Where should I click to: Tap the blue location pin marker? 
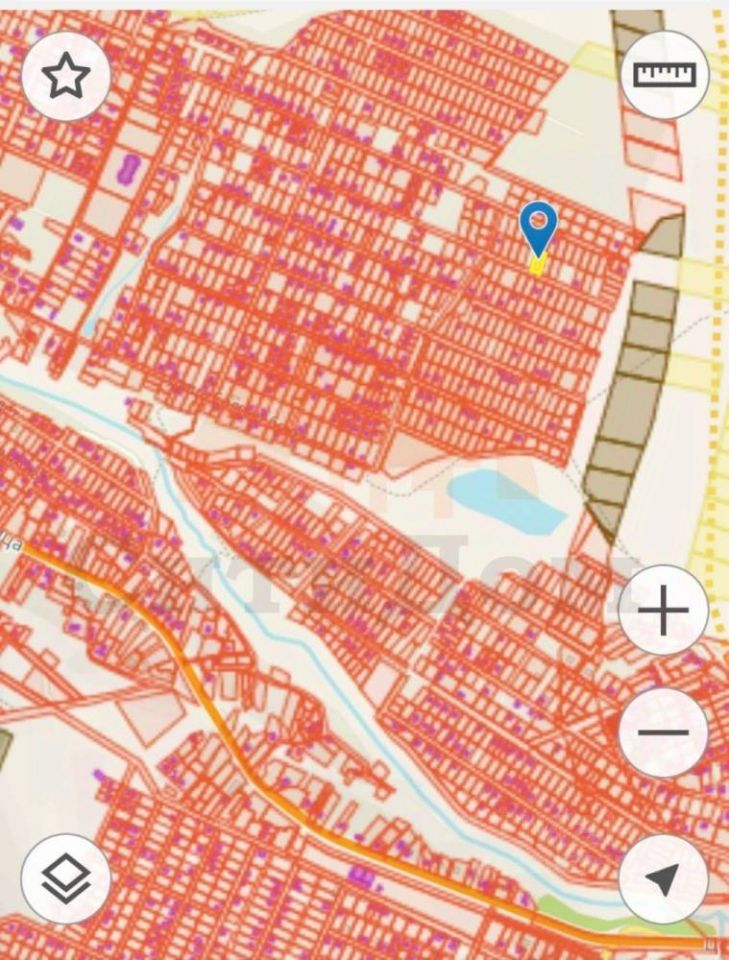(x=539, y=225)
